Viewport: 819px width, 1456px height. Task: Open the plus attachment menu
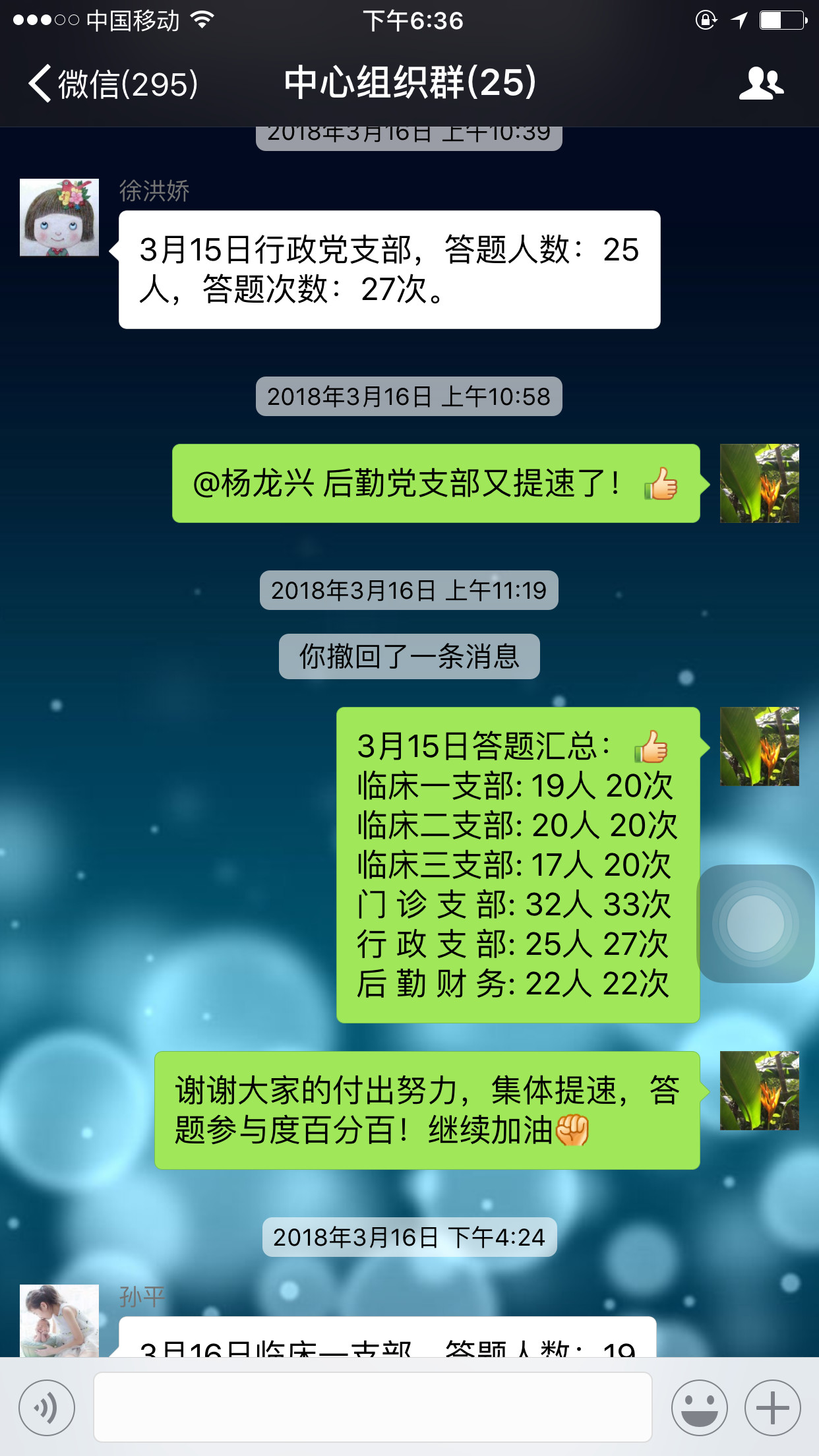coord(772,1408)
